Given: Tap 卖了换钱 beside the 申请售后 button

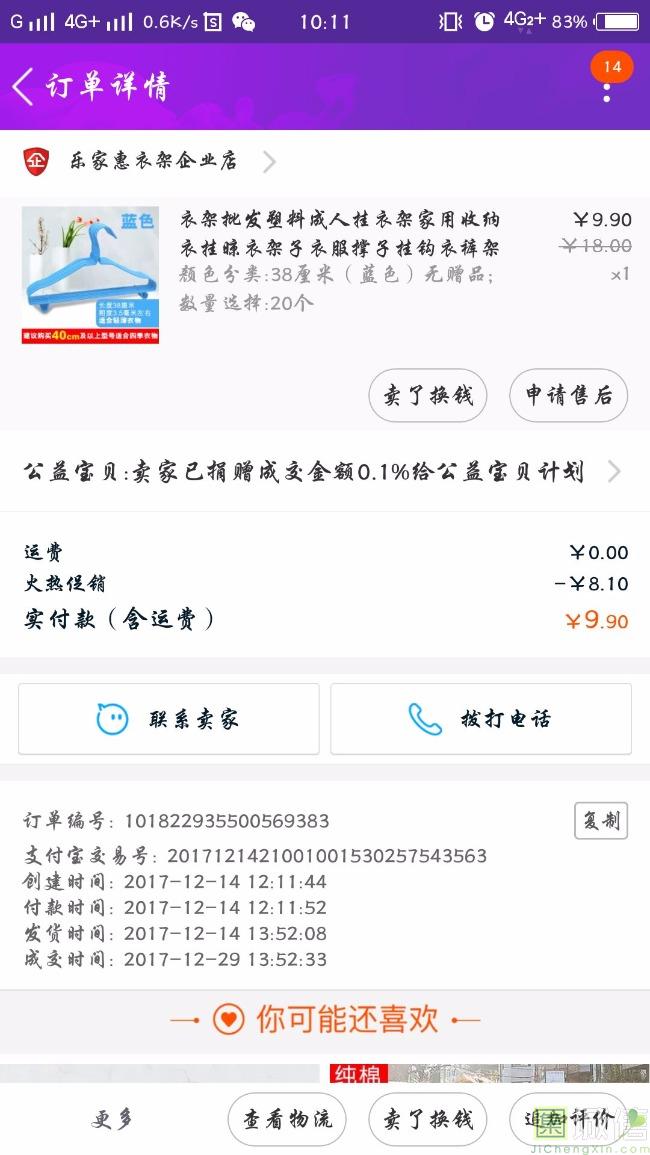Looking at the screenshot, I should pos(428,396).
